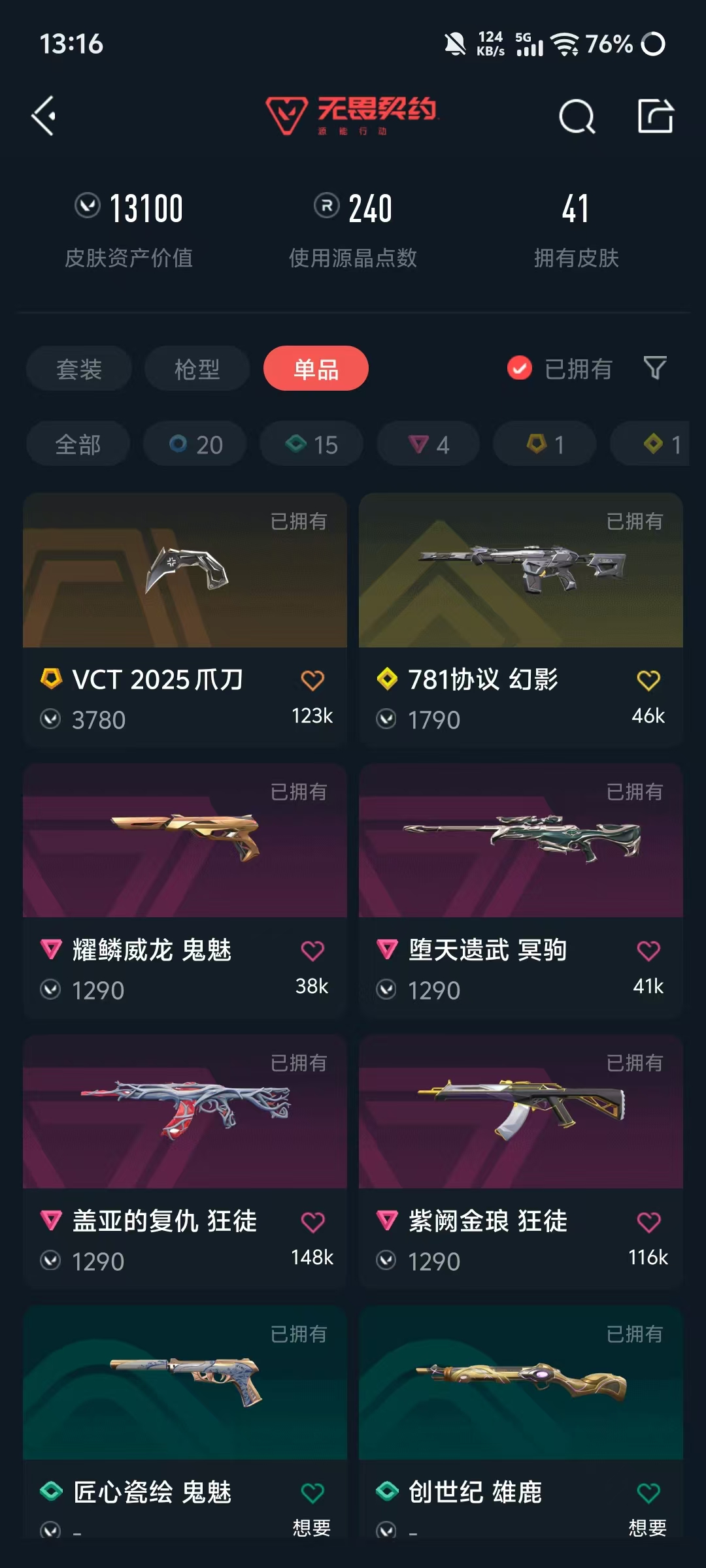Screen dimensions: 706x1568
Task: Select the 单品 tab
Action: (316, 369)
